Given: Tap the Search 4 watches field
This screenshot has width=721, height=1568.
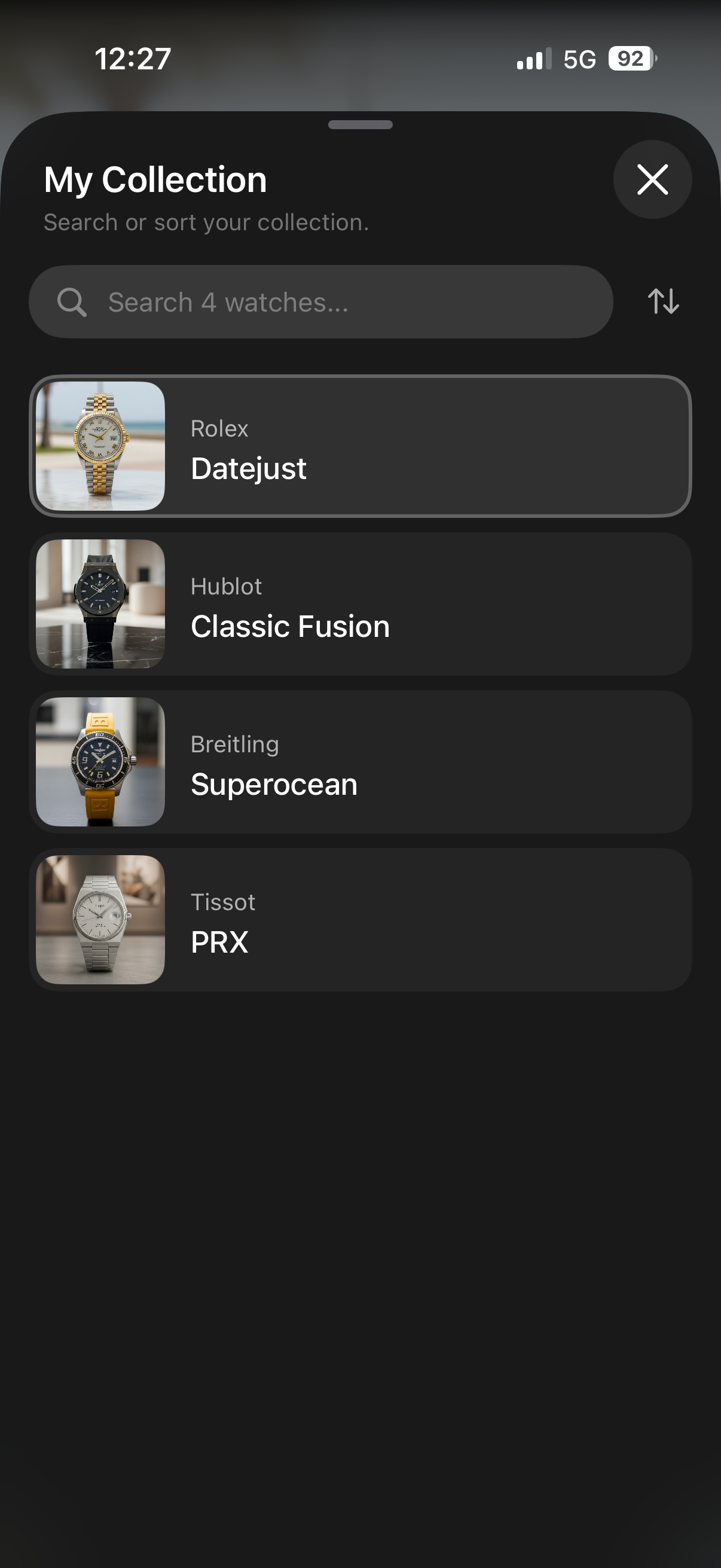Looking at the screenshot, I should [320, 302].
